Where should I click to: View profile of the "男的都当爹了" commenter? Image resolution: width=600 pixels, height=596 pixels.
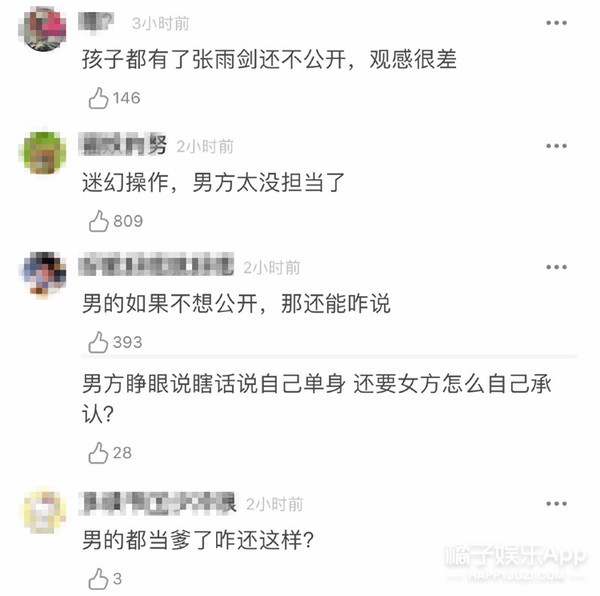(x=43, y=510)
